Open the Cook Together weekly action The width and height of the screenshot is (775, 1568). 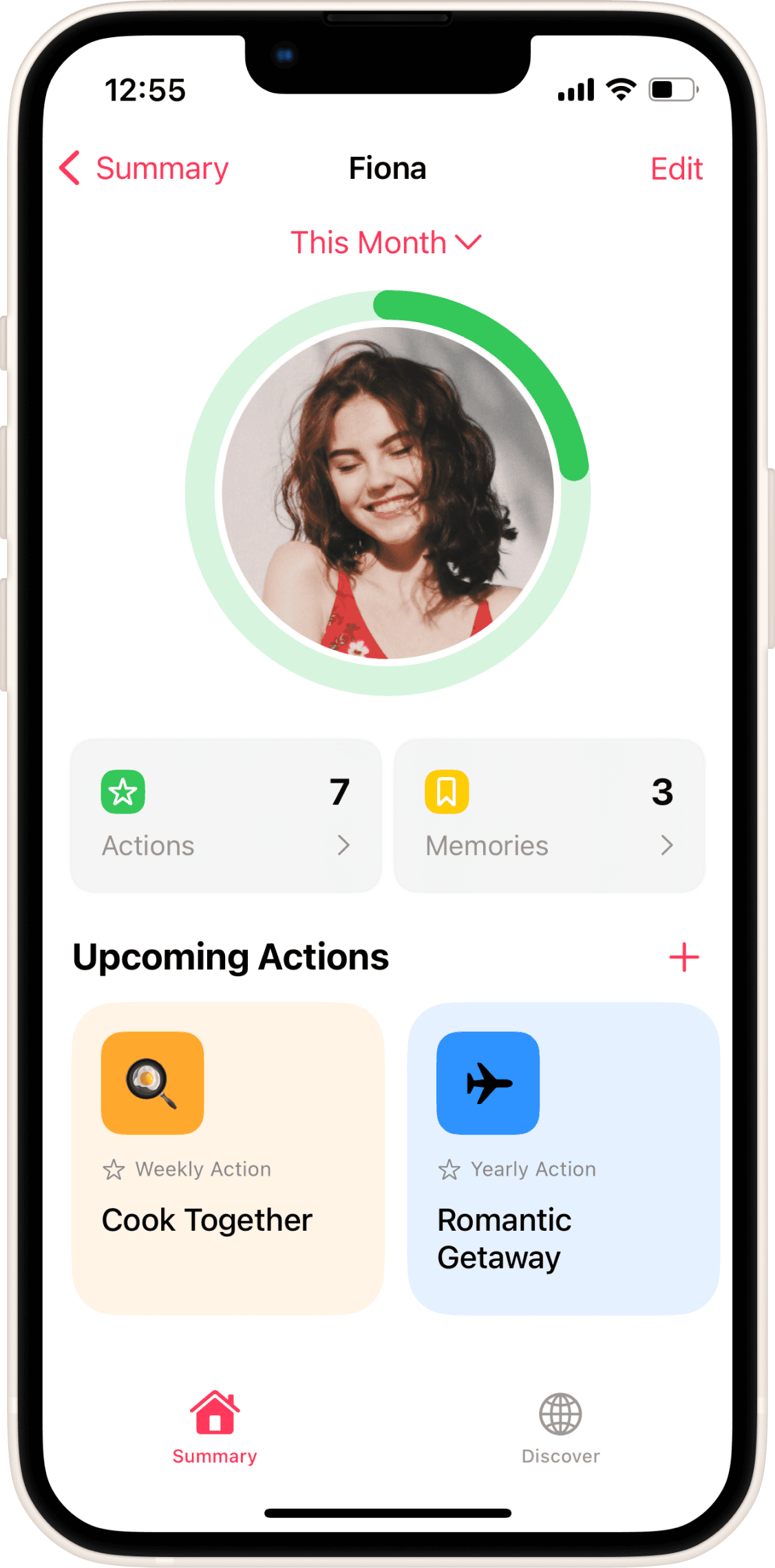point(228,1158)
